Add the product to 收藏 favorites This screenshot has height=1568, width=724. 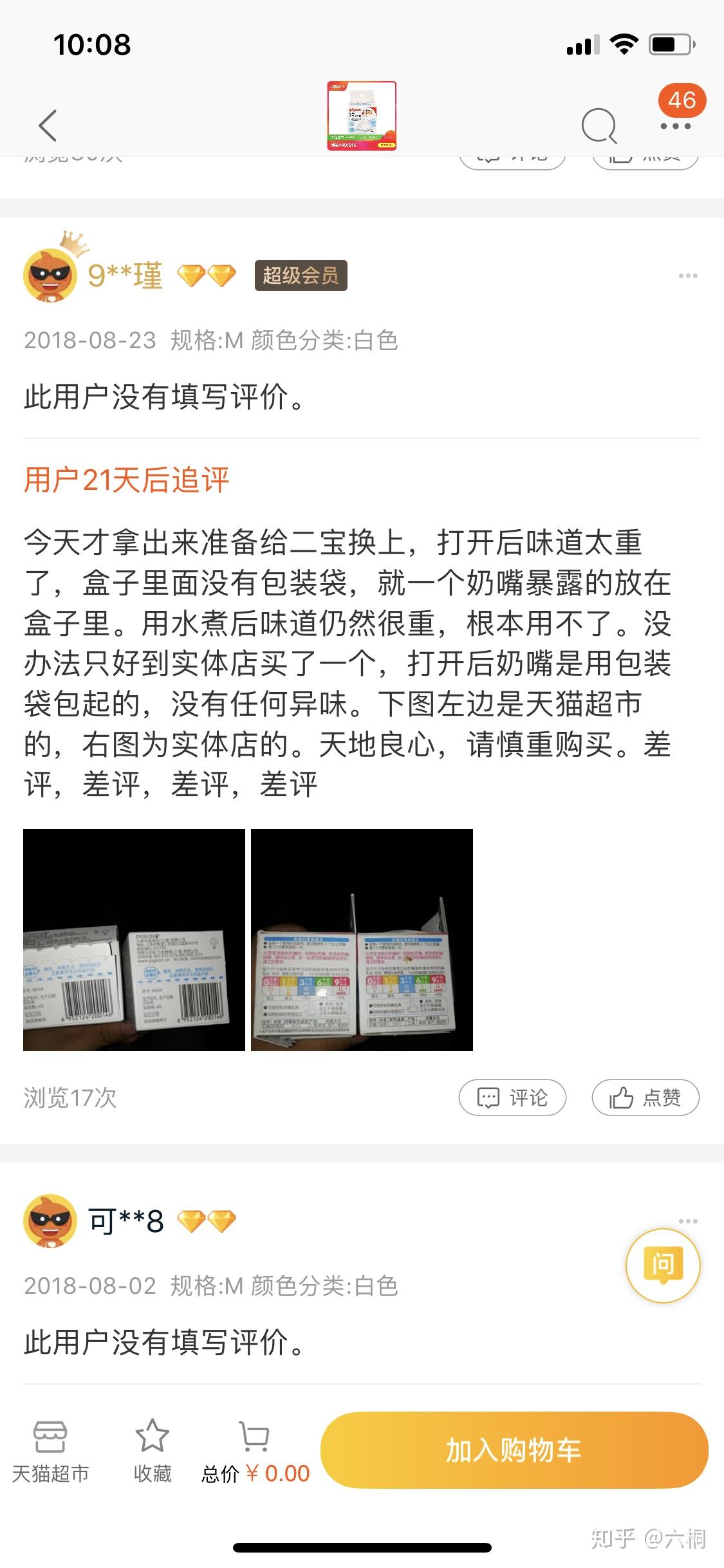pyautogui.click(x=153, y=1452)
